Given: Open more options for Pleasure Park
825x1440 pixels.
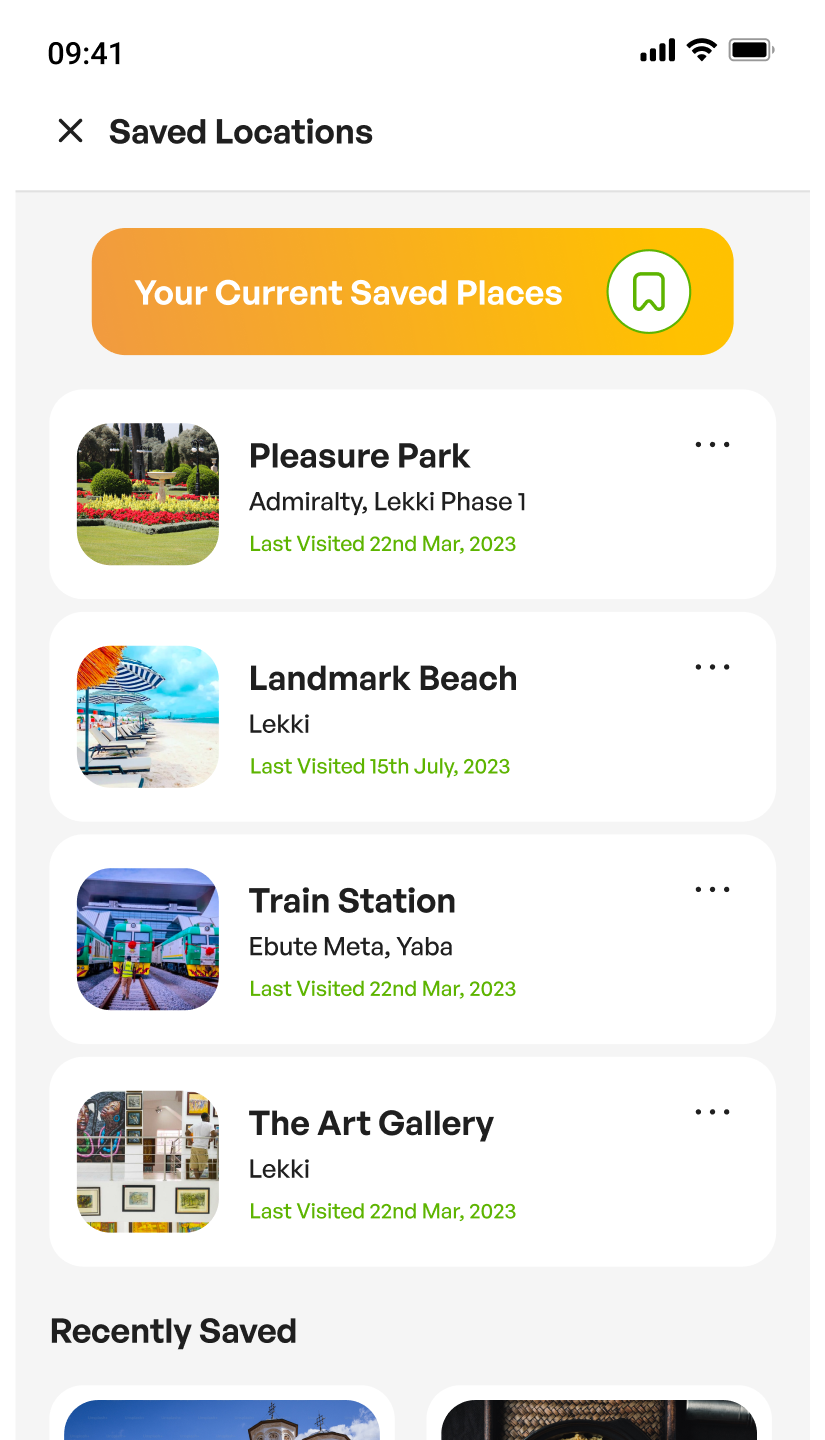Looking at the screenshot, I should pos(712,445).
